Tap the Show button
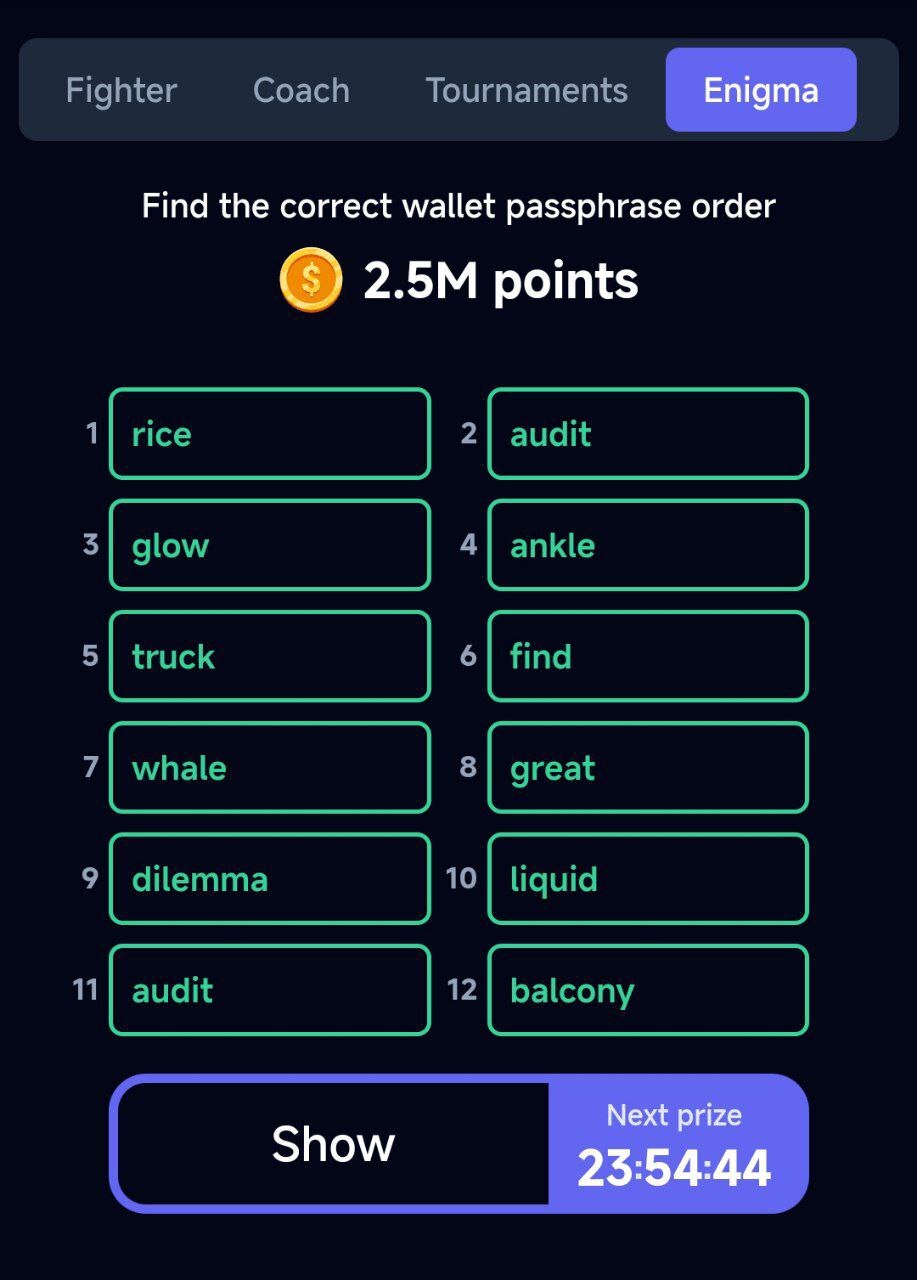Viewport: 917px width, 1280px height. pyautogui.click(x=333, y=1143)
